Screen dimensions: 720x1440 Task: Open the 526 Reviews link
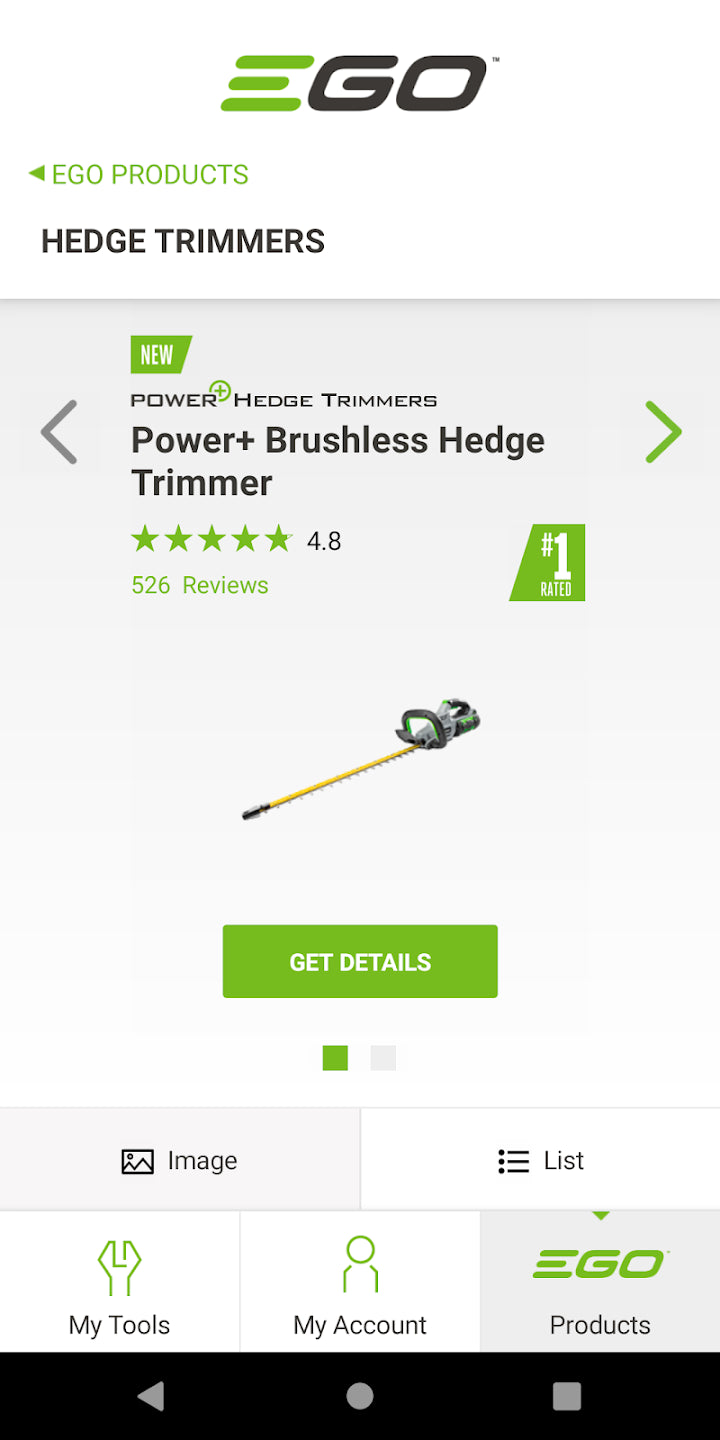[x=200, y=585]
